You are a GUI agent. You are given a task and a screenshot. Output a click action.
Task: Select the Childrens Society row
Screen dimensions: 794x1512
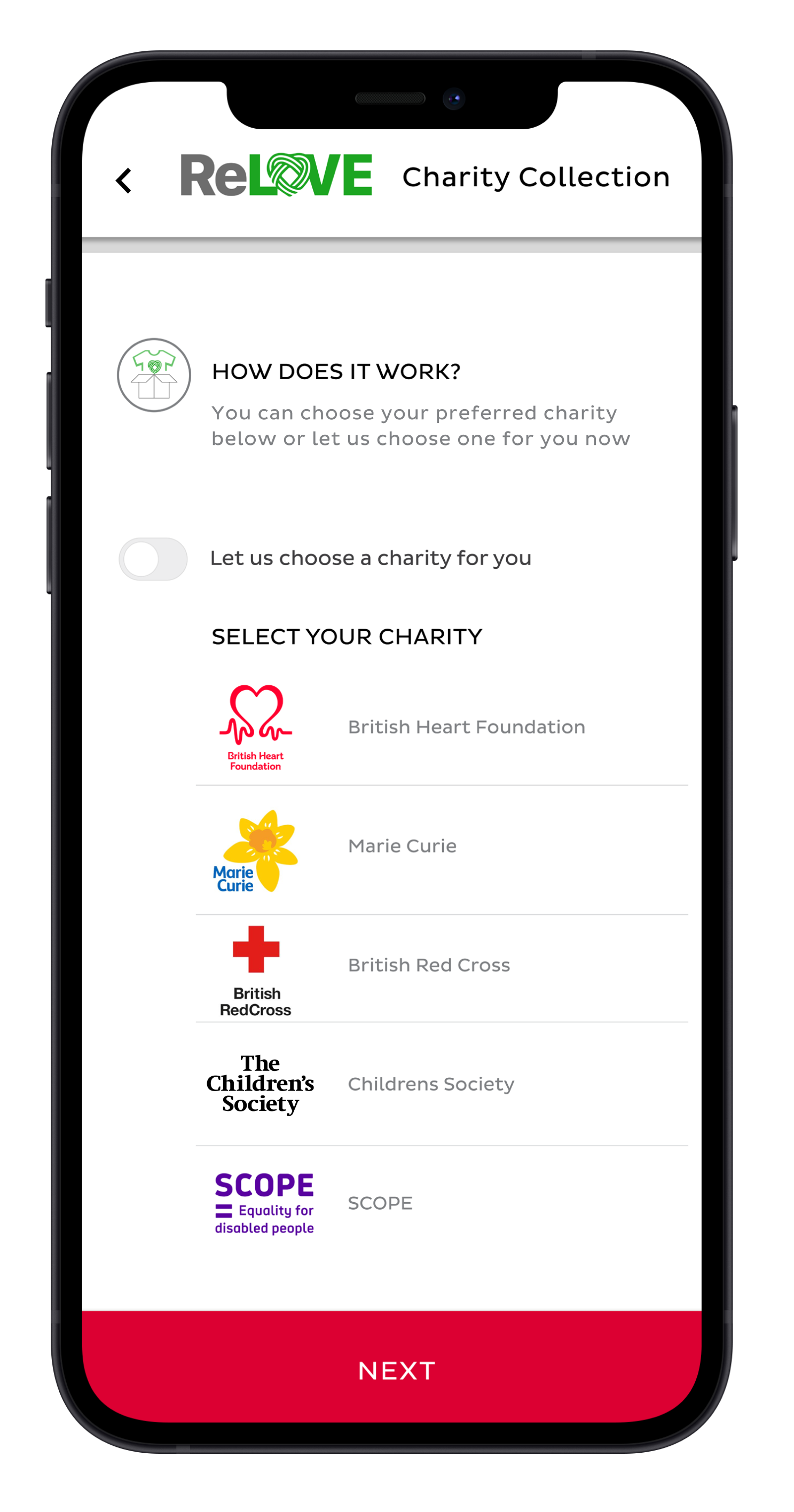[x=441, y=1084]
